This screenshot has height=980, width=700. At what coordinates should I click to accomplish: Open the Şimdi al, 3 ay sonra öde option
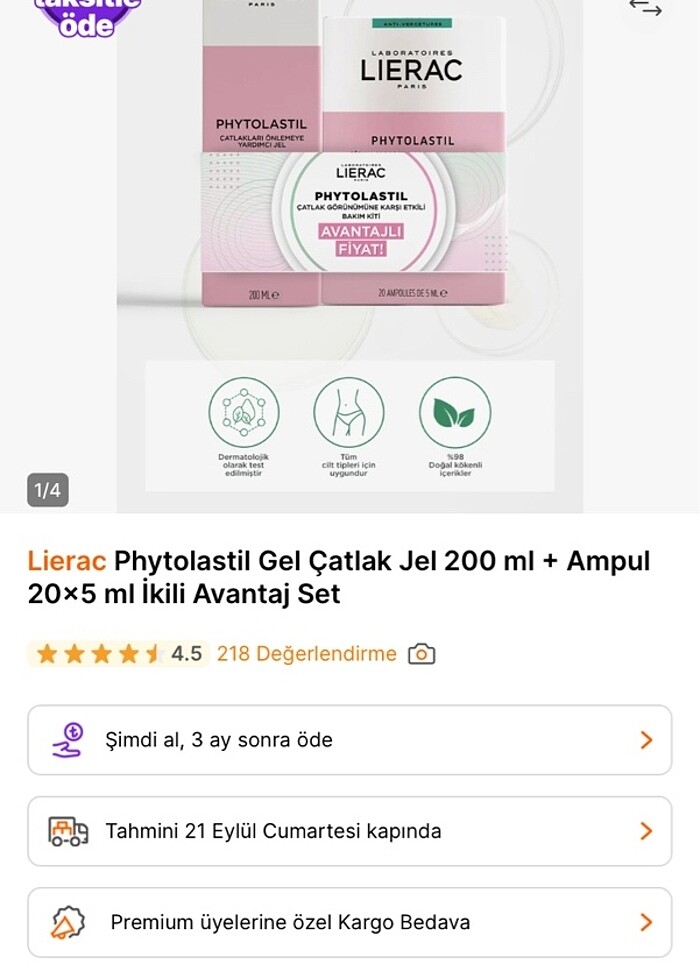[x=349, y=740]
